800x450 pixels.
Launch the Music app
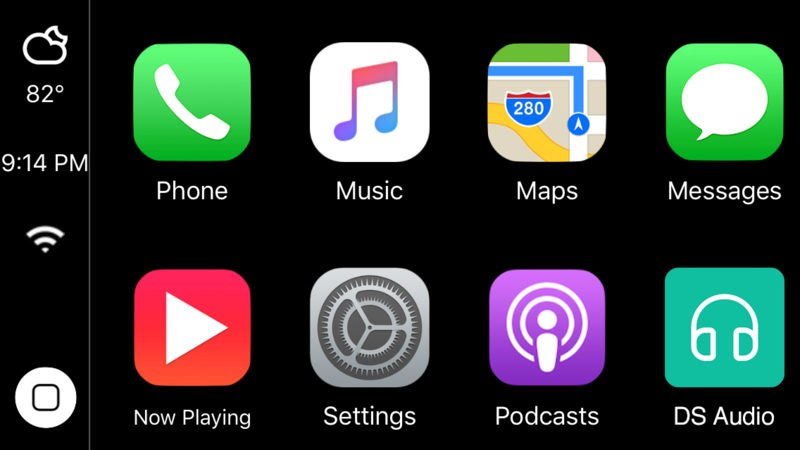coord(369,103)
